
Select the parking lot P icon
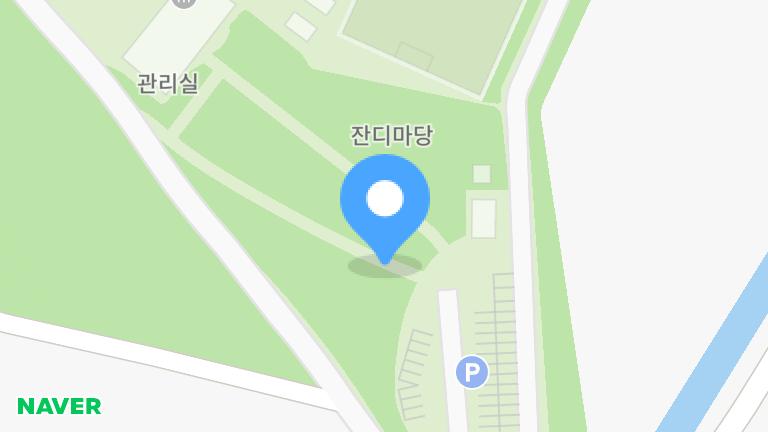472,373
